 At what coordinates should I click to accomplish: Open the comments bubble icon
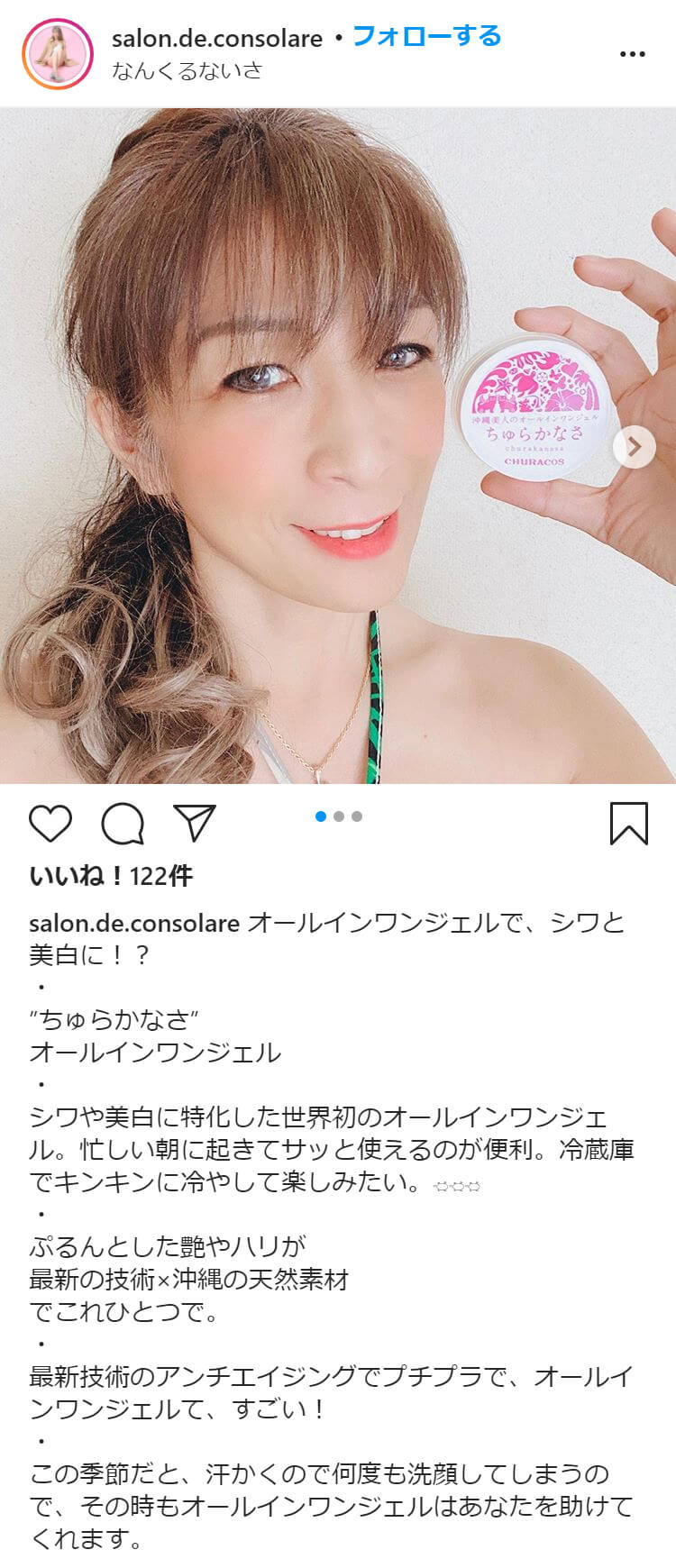point(123,824)
